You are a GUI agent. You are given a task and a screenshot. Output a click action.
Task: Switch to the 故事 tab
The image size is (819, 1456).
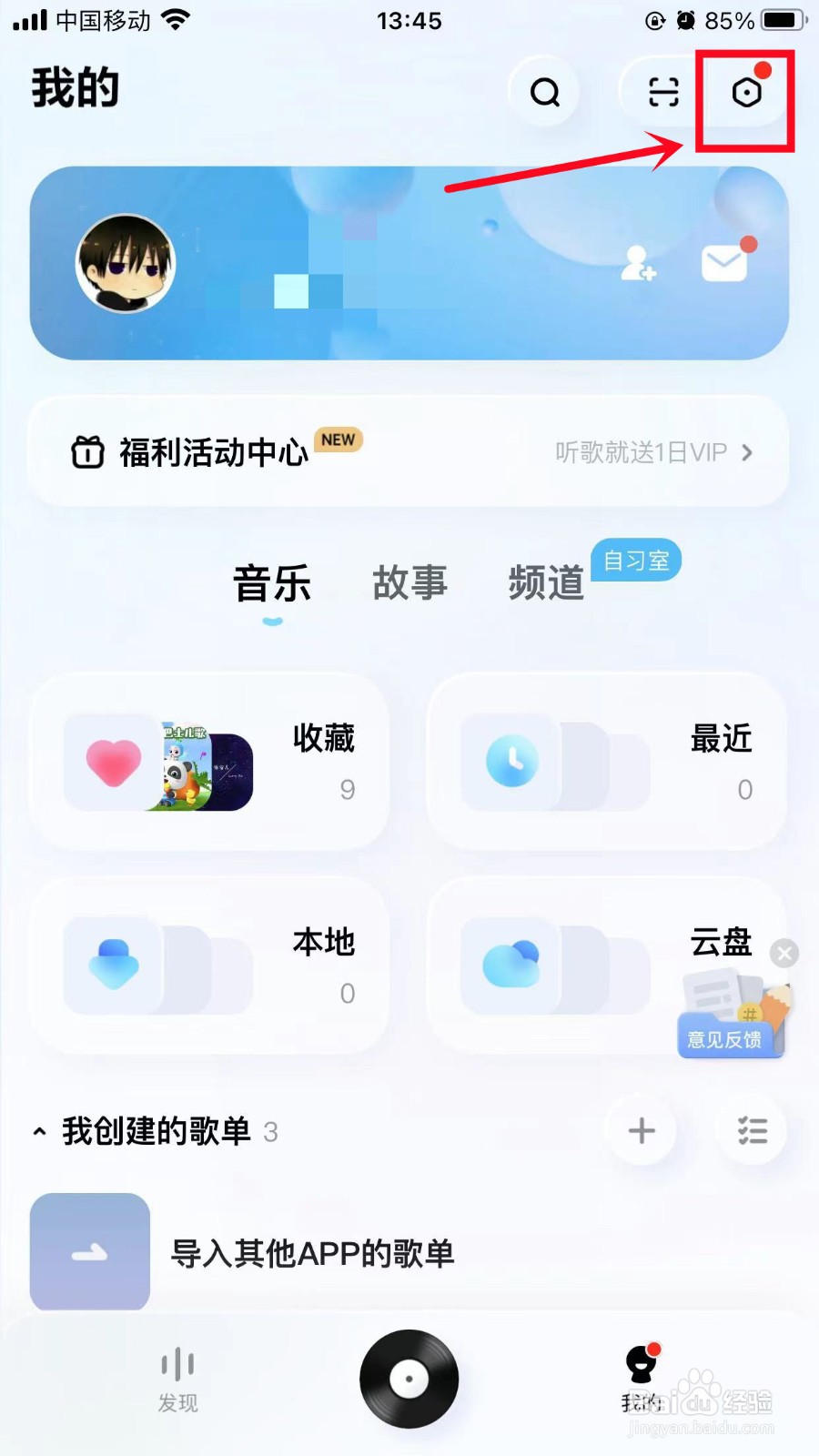409,583
